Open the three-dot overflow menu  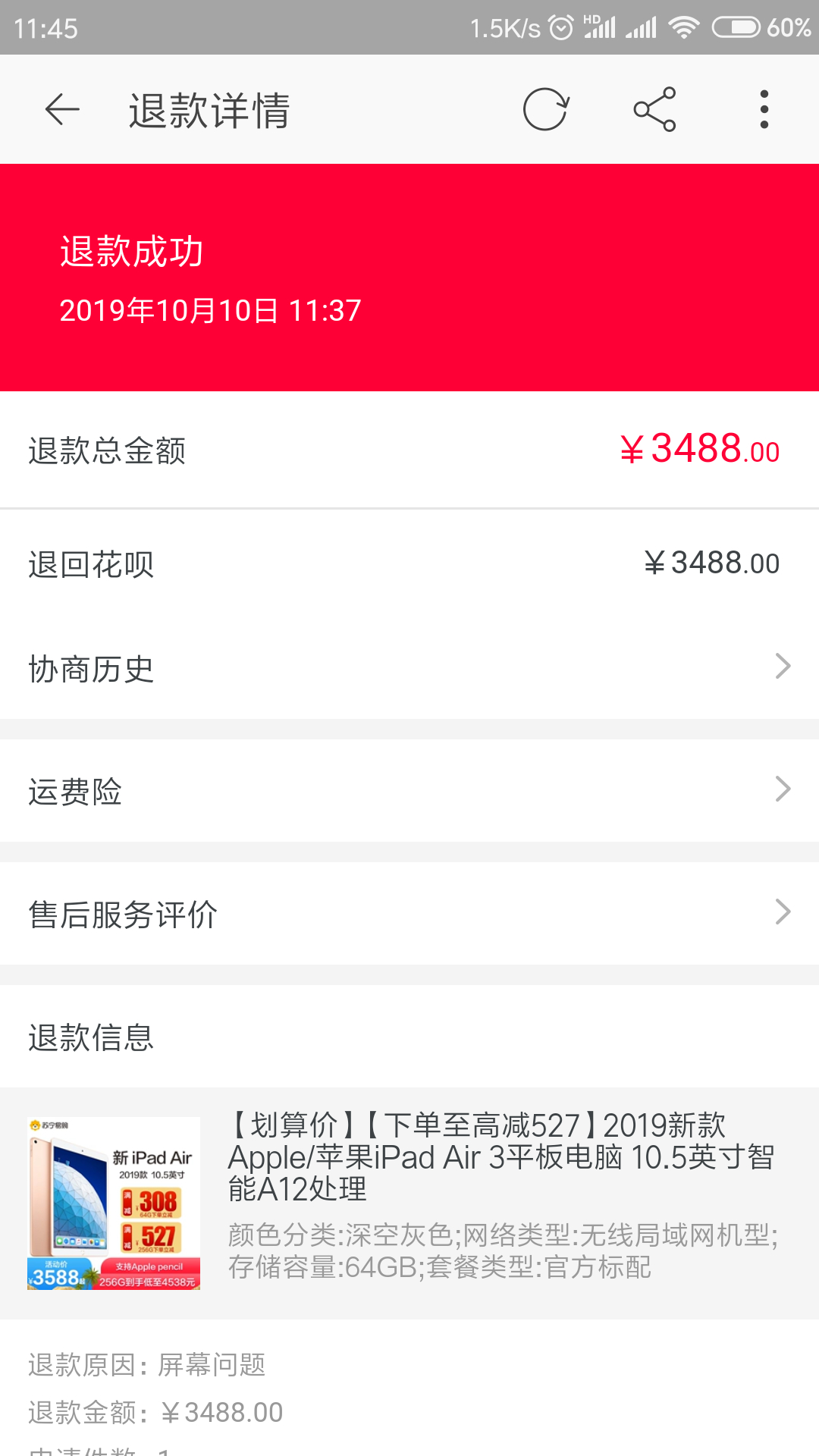[764, 110]
